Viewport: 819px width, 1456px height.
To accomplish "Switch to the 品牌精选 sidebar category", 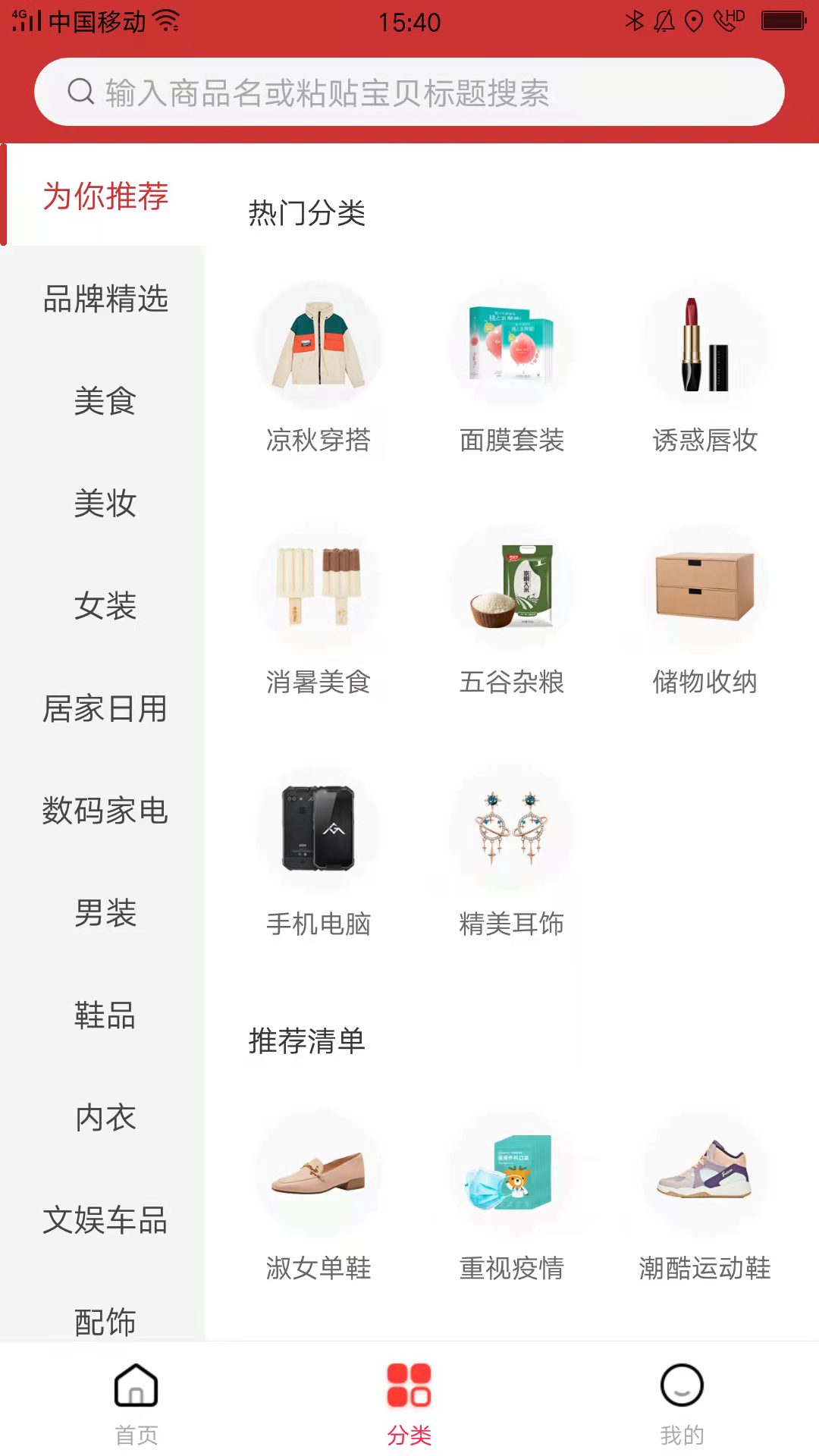I will [x=105, y=300].
